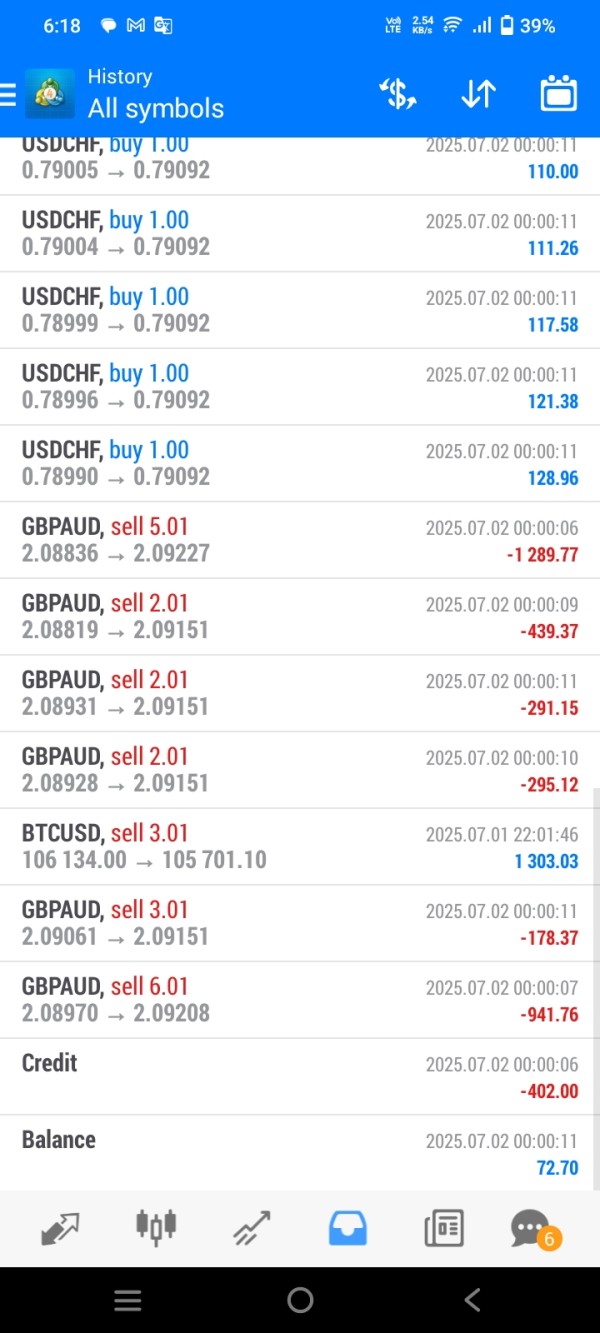Image resolution: width=600 pixels, height=1333 pixels.
Task: Change history sort order
Action: (x=478, y=94)
